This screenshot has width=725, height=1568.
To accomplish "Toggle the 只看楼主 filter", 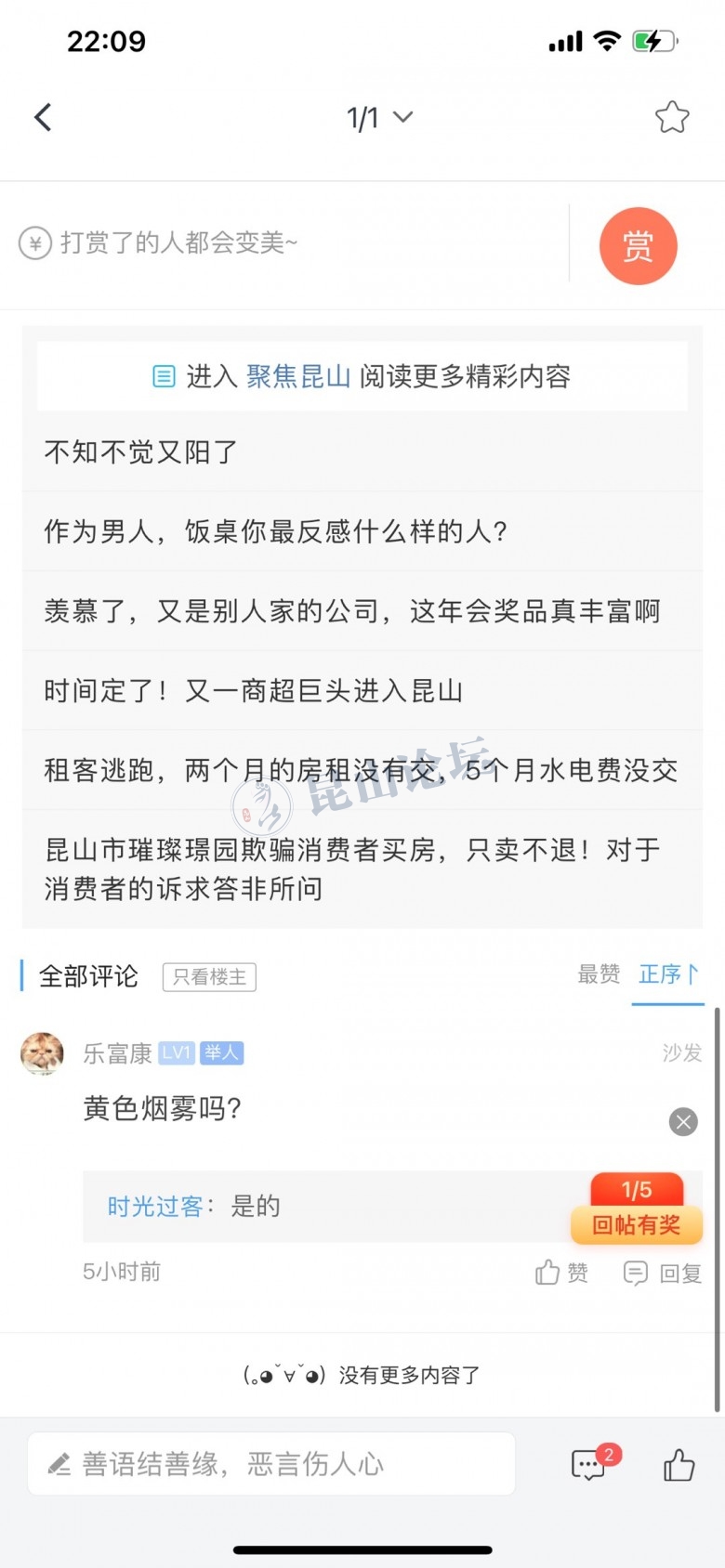I will coord(209,976).
